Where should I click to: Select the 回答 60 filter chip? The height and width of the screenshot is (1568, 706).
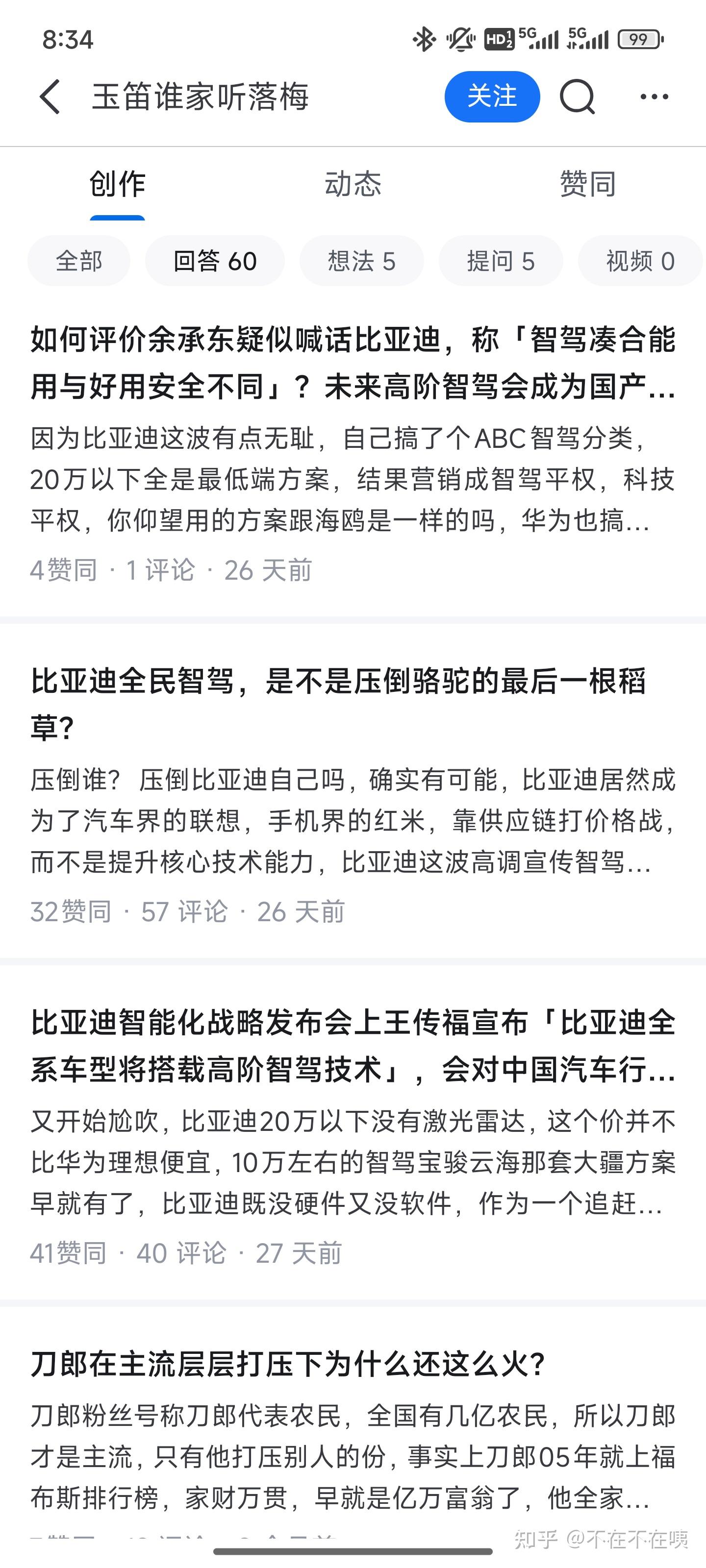click(x=215, y=261)
